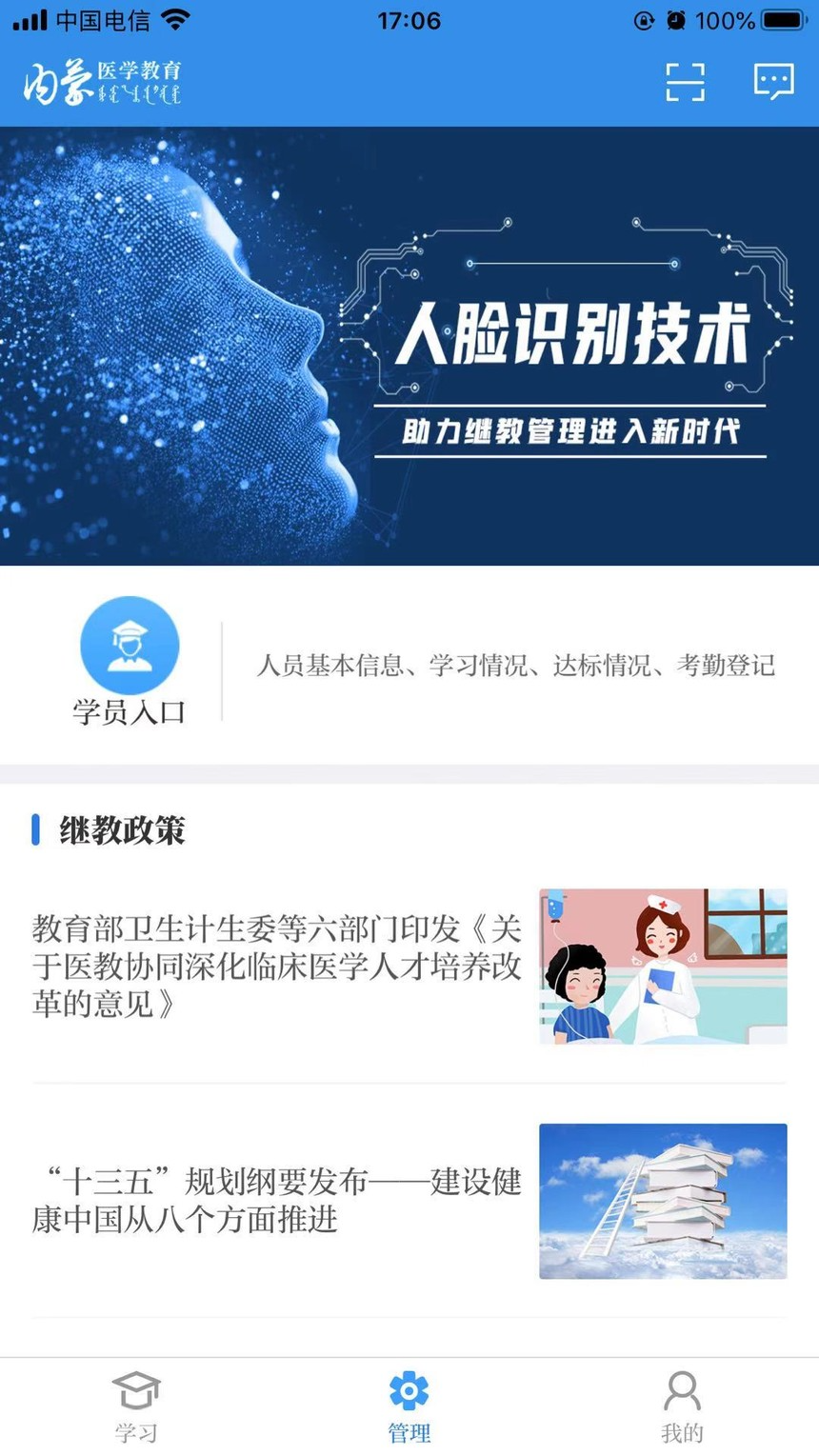Open article about 医教协同深化临床医学人才培养改革
The height and width of the screenshot is (1456, 819).
[x=277, y=966]
